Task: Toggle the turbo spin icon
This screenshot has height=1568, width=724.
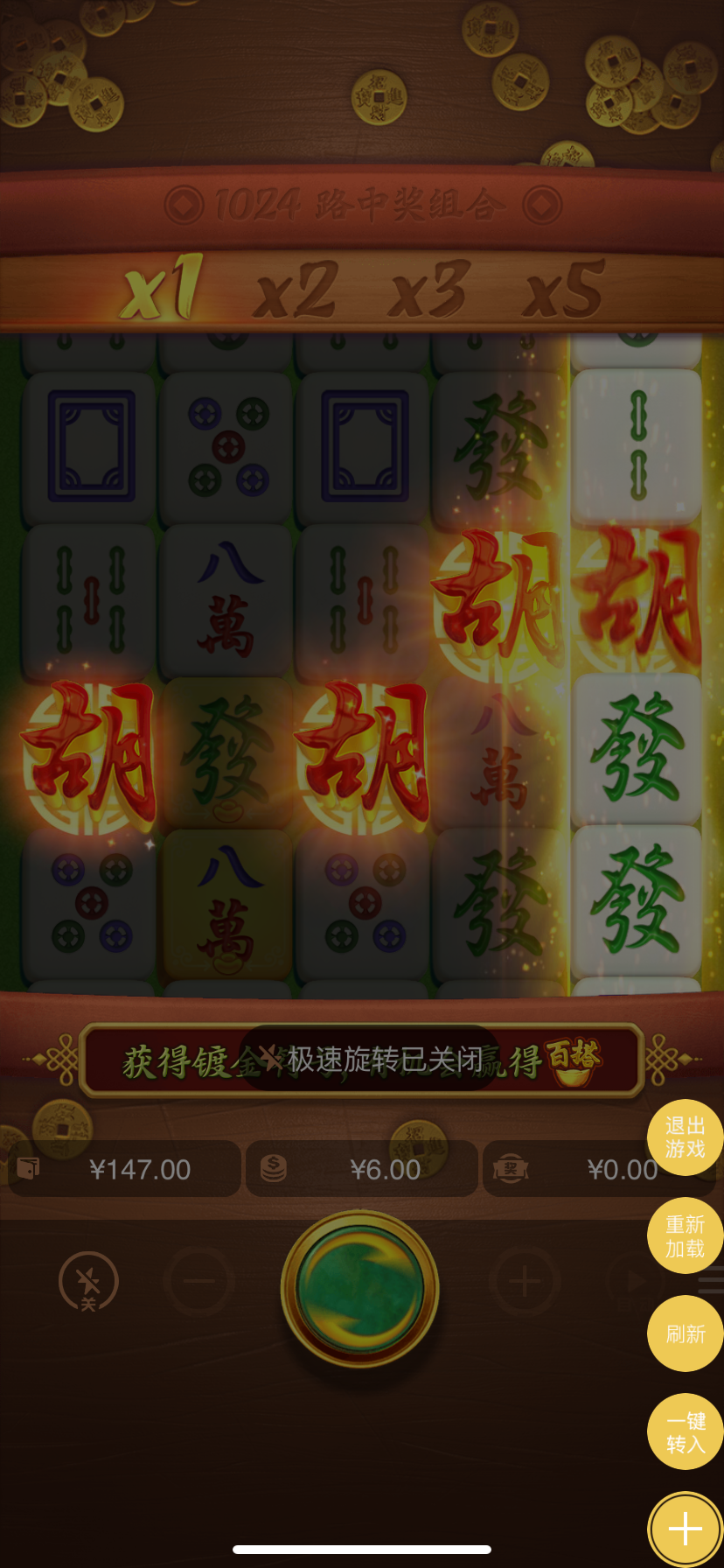Action: (88, 1282)
